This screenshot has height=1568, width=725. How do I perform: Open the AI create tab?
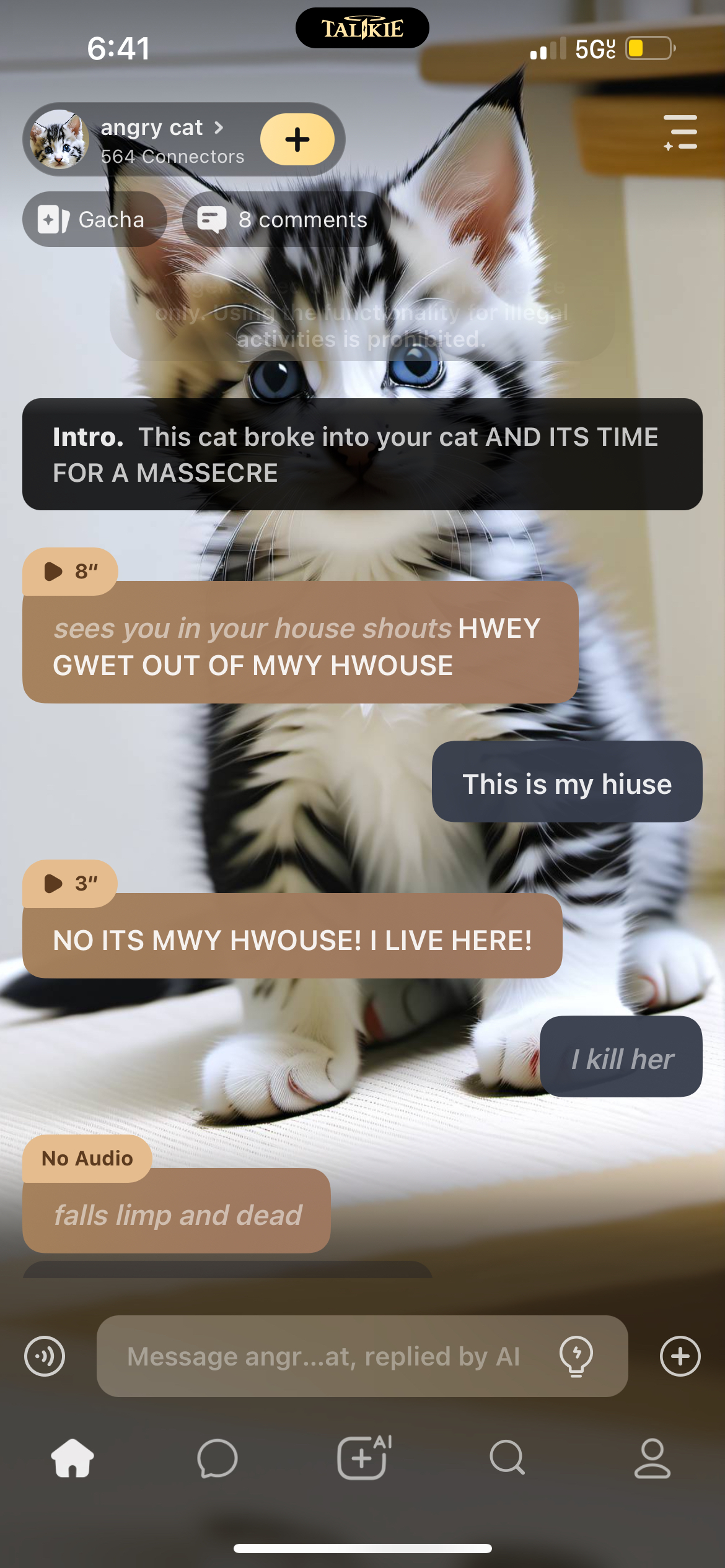click(x=363, y=1458)
